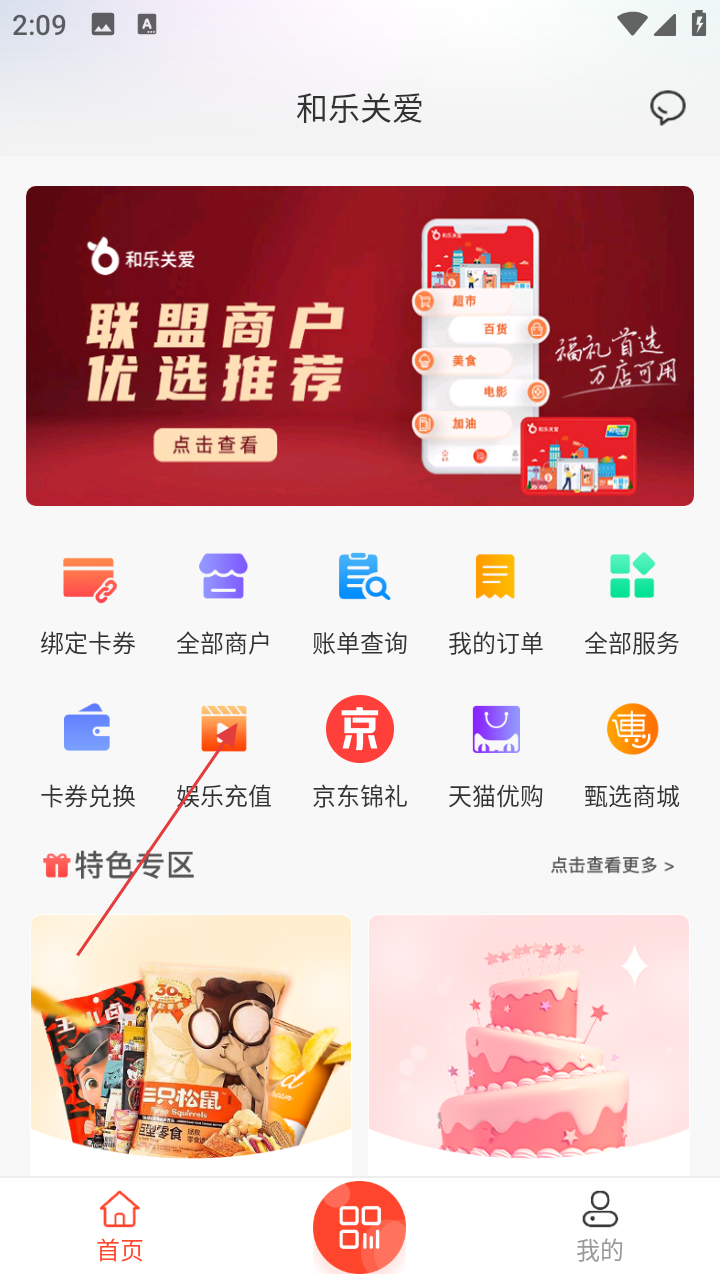
Task: Open 绑定卡券 to bind a card
Action: [x=88, y=602]
